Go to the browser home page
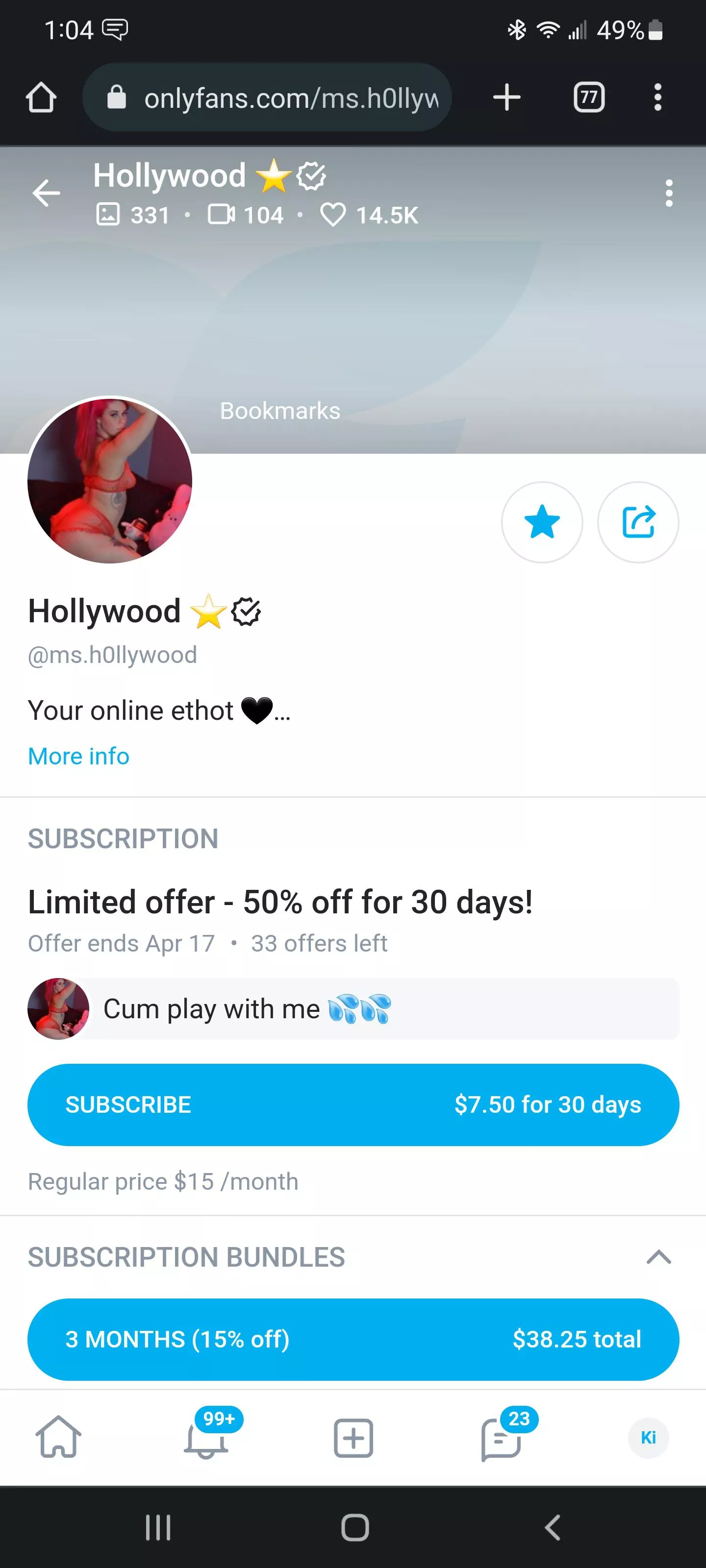The image size is (706, 1568). (41, 98)
